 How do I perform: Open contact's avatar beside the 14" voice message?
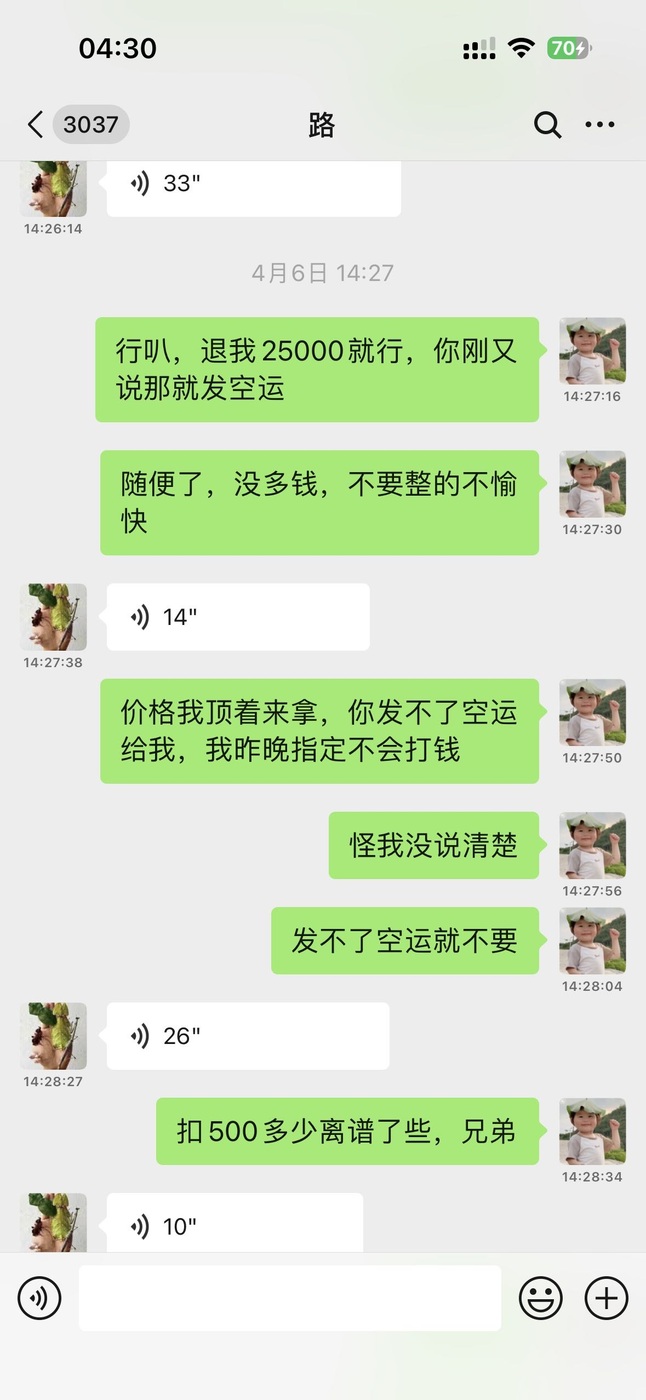[53, 617]
